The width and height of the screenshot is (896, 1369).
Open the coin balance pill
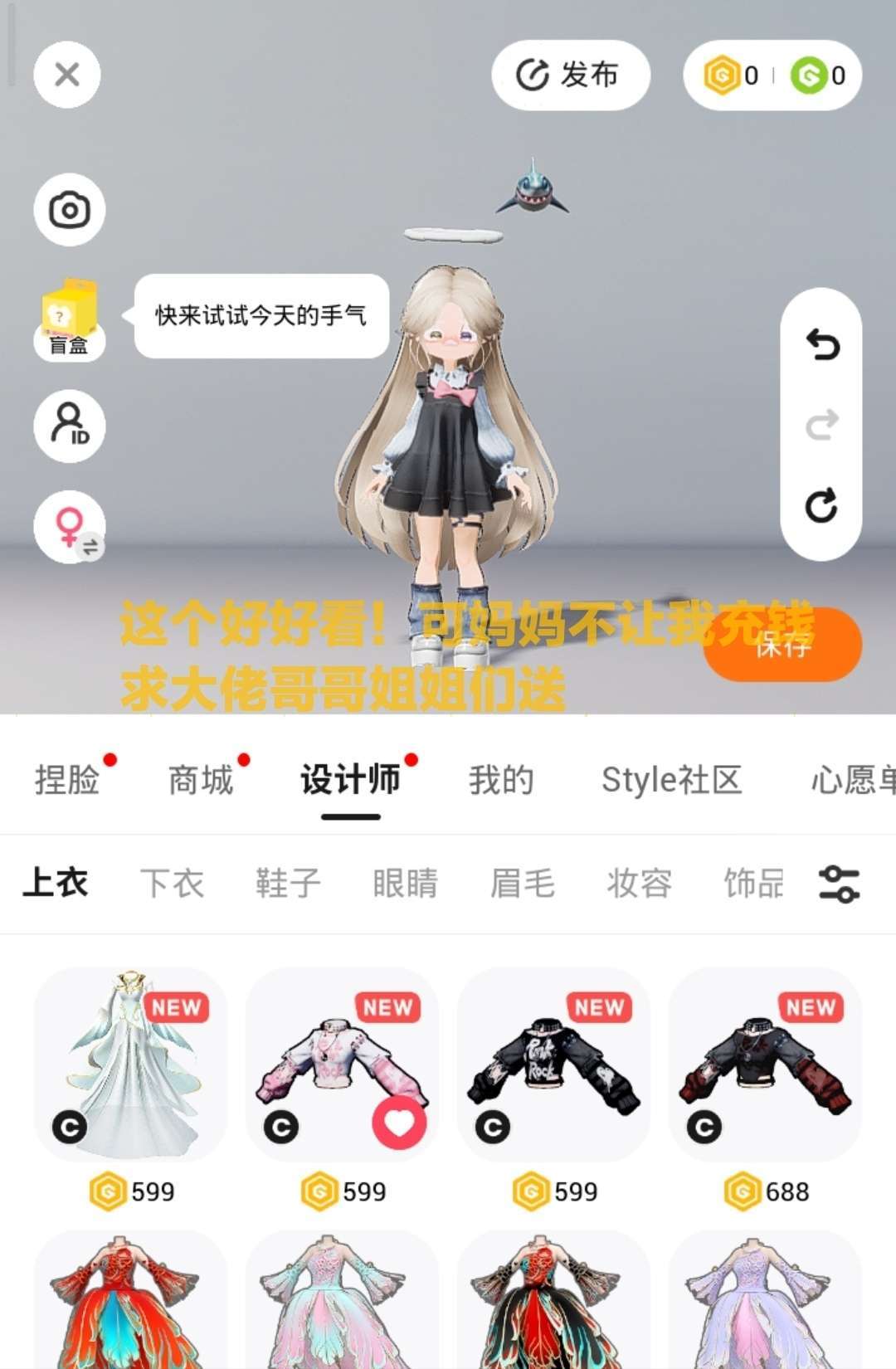pos(772,76)
